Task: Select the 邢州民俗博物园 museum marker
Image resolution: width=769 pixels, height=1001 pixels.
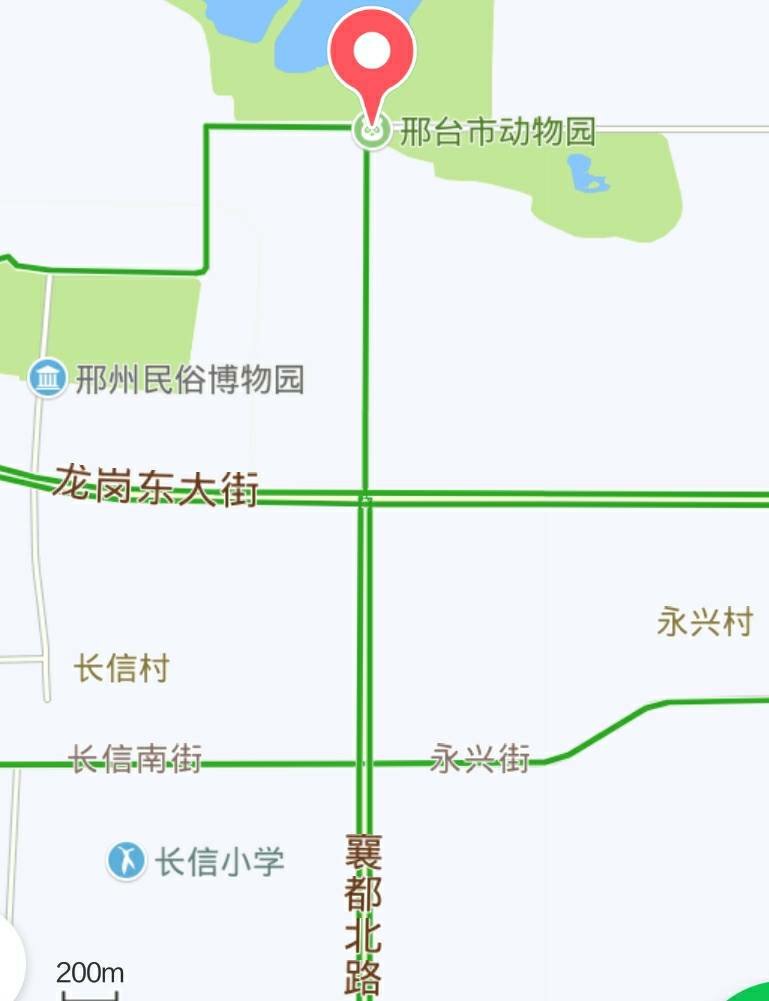Action: pos(47,380)
